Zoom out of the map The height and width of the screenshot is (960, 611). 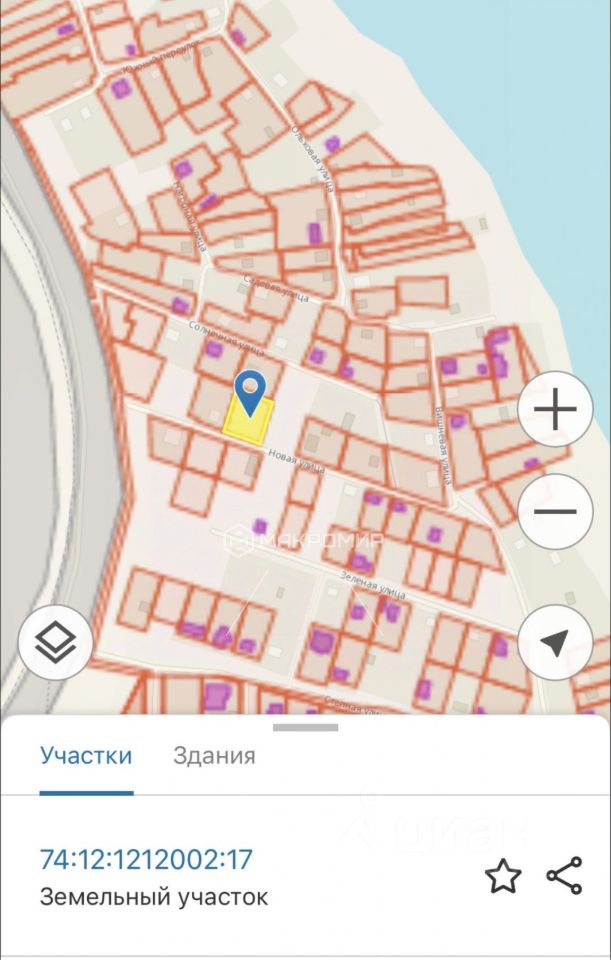point(555,512)
